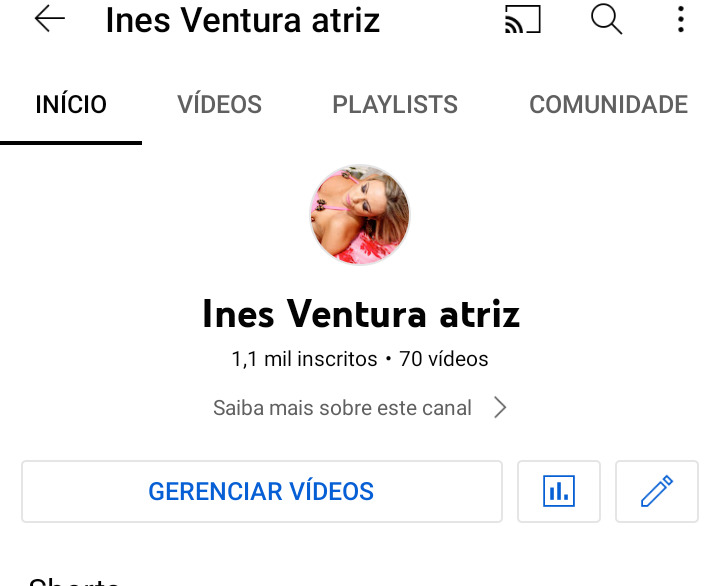Tap Saiba mais sobre este canal
The image size is (720, 586).
tap(360, 408)
